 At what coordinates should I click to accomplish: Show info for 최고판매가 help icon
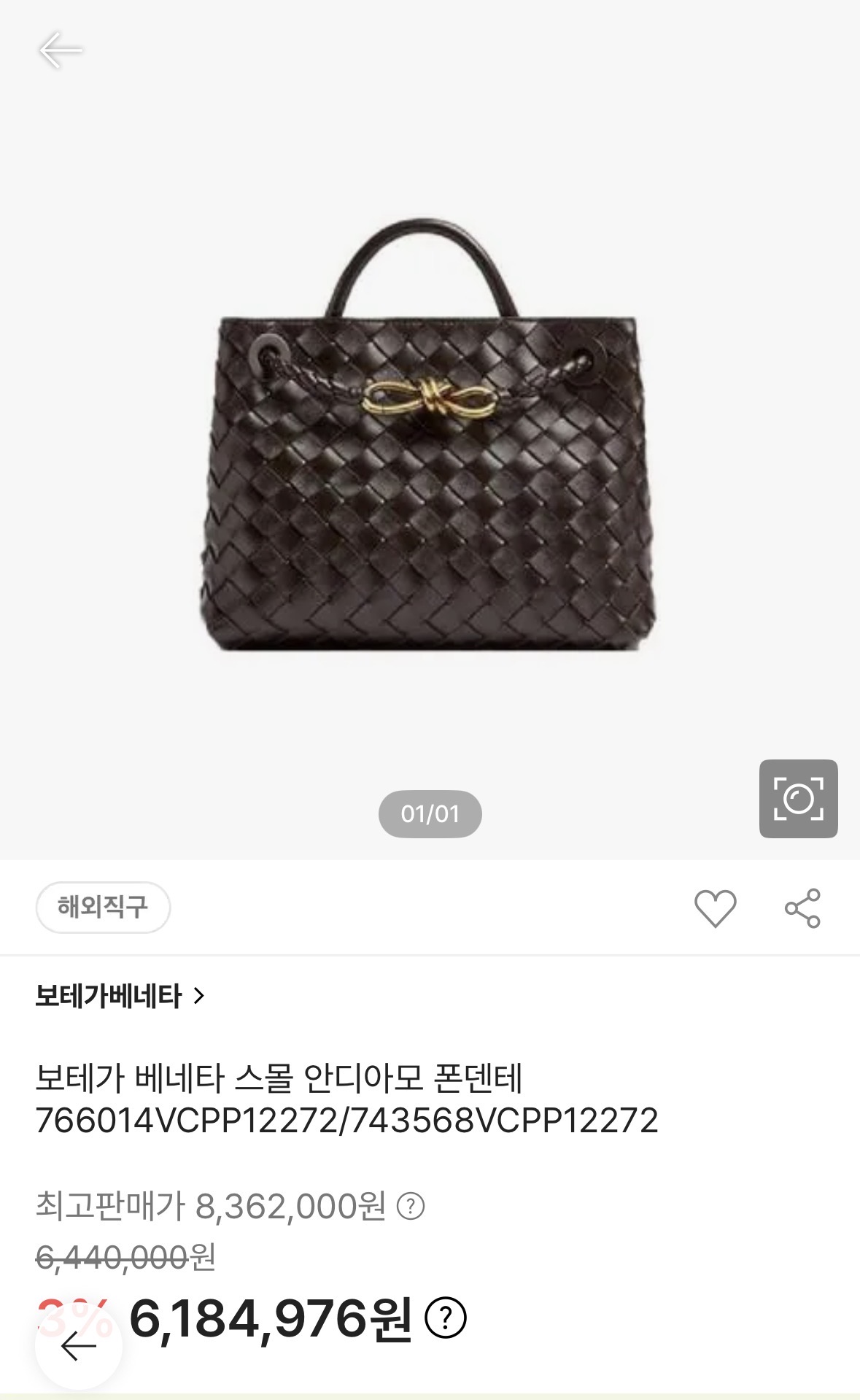point(411,1206)
